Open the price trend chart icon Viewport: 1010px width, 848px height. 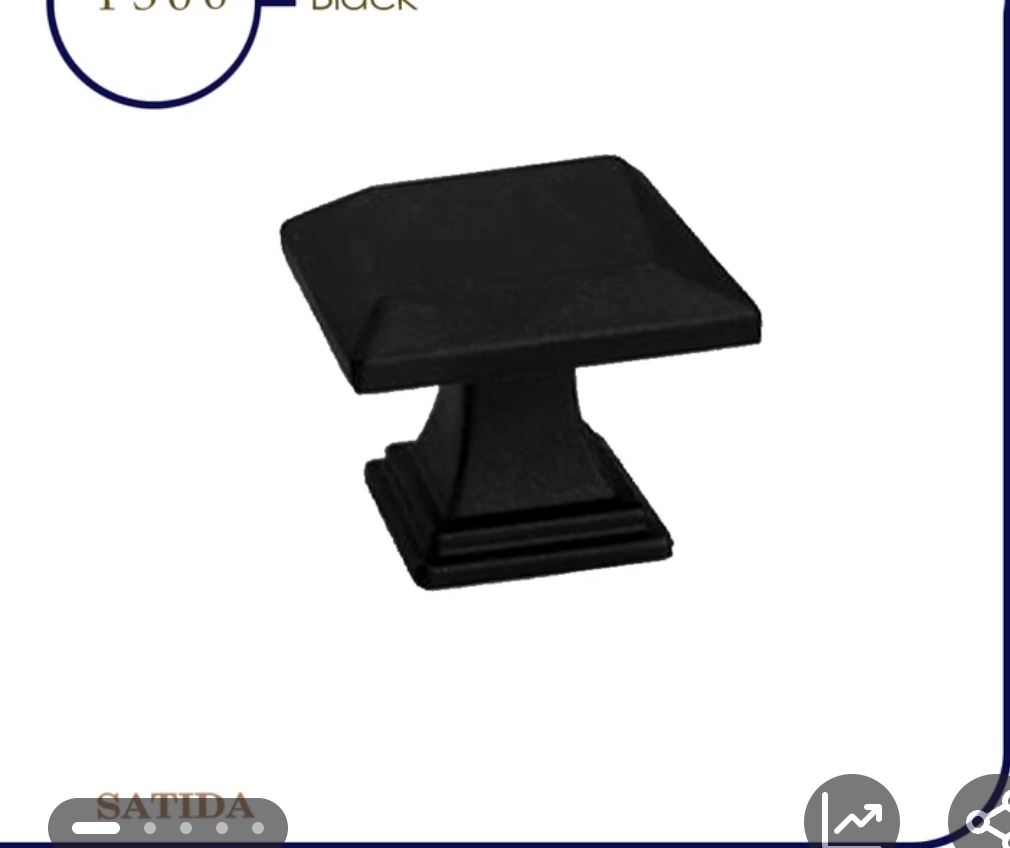click(x=852, y=817)
